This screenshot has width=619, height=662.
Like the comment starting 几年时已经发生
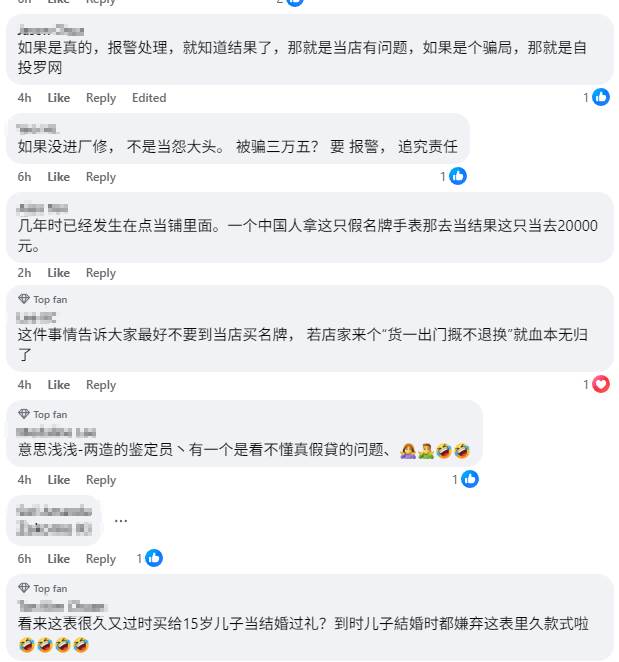(x=59, y=273)
